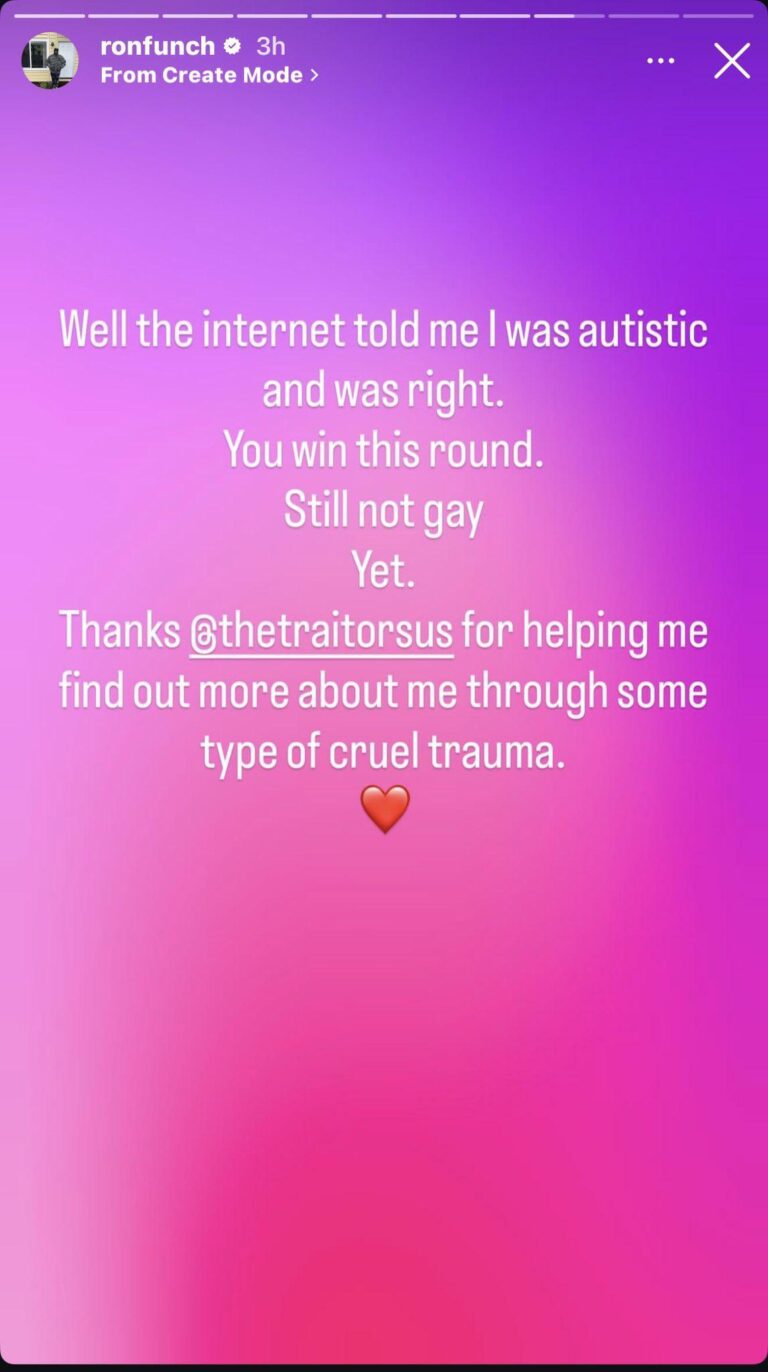
Task: Open the @thetraitorsus mention
Action: point(321,633)
